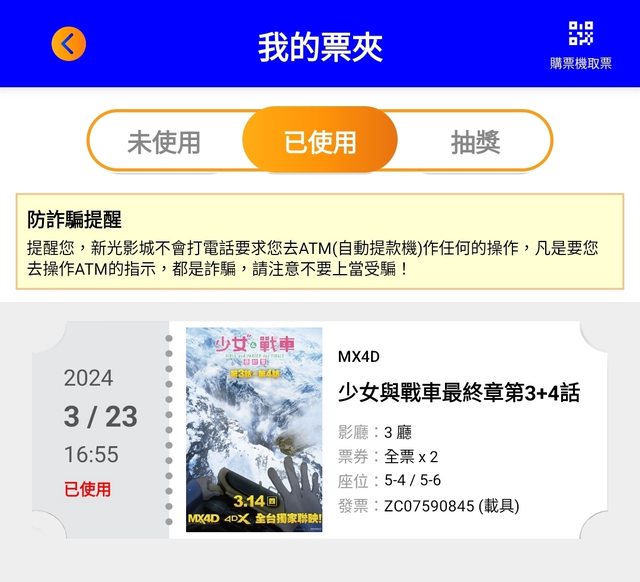Open the 少女與戰車最終章第3+4話 ticket
Screen dimensions: 640x582
pyautogui.click(x=459, y=392)
